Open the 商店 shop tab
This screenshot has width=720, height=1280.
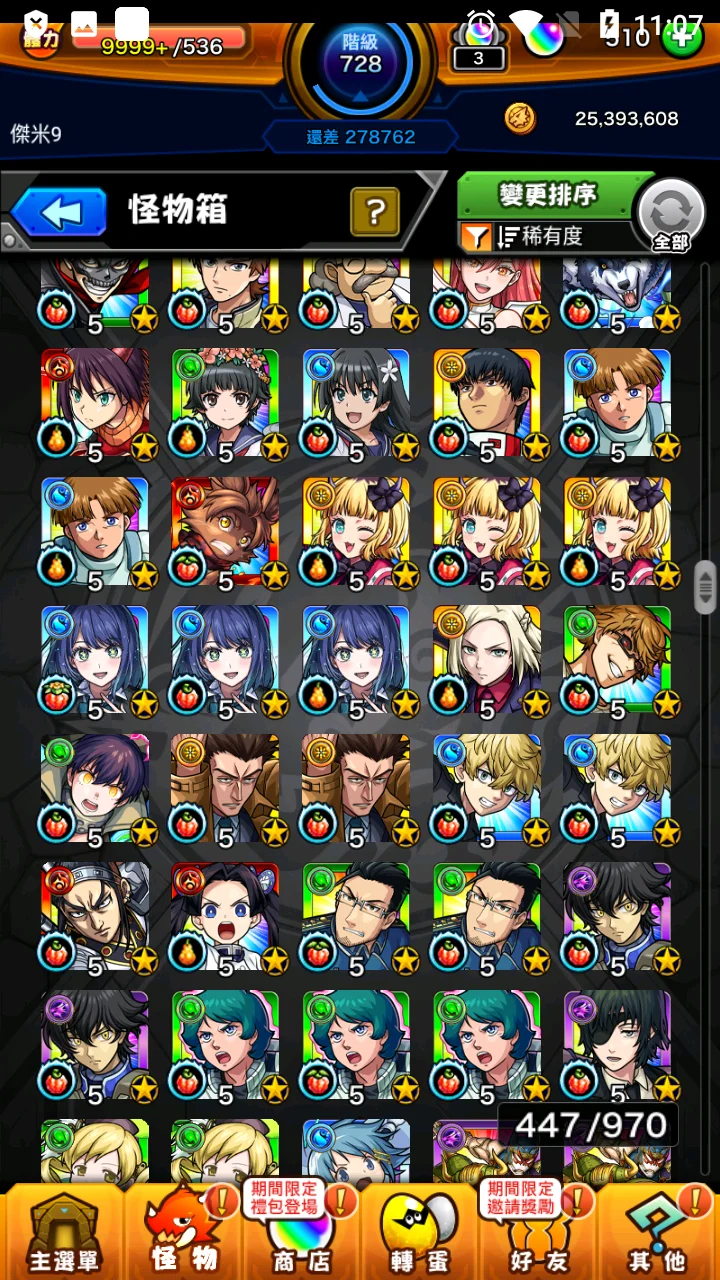point(301,1232)
